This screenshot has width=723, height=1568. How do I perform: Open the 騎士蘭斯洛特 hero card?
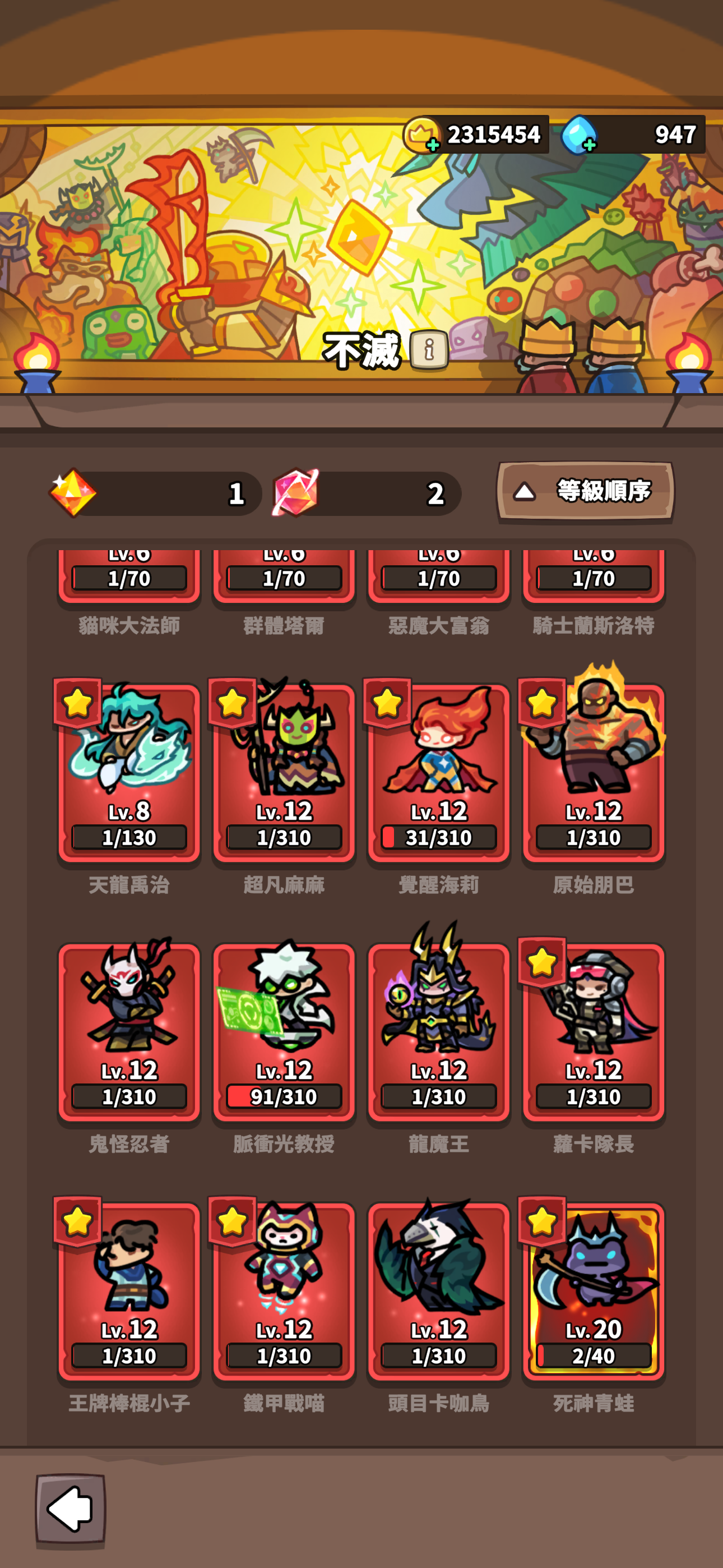click(x=594, y=577)
